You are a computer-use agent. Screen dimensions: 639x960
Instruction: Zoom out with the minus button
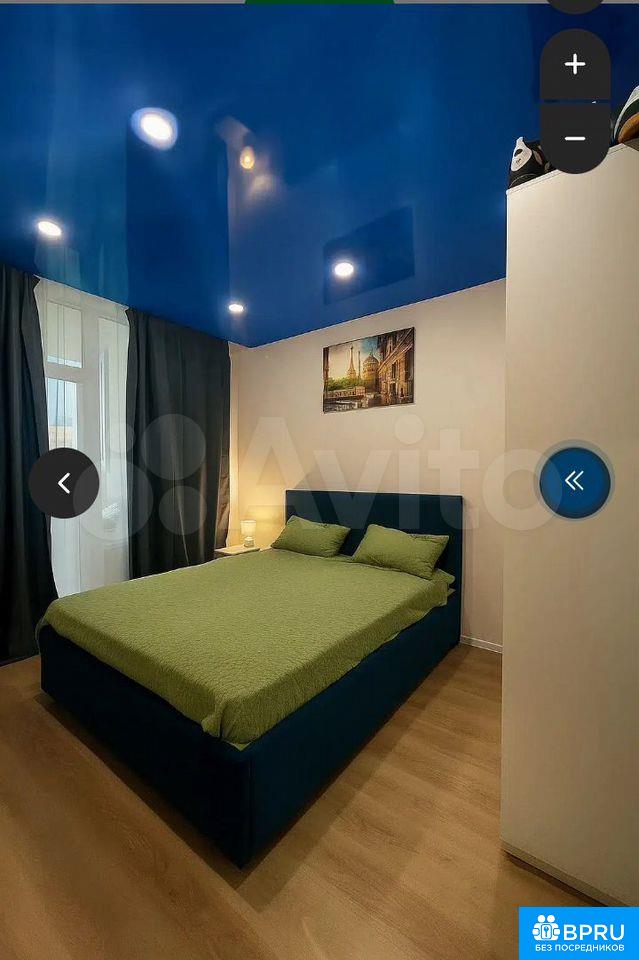click(575, 138)
